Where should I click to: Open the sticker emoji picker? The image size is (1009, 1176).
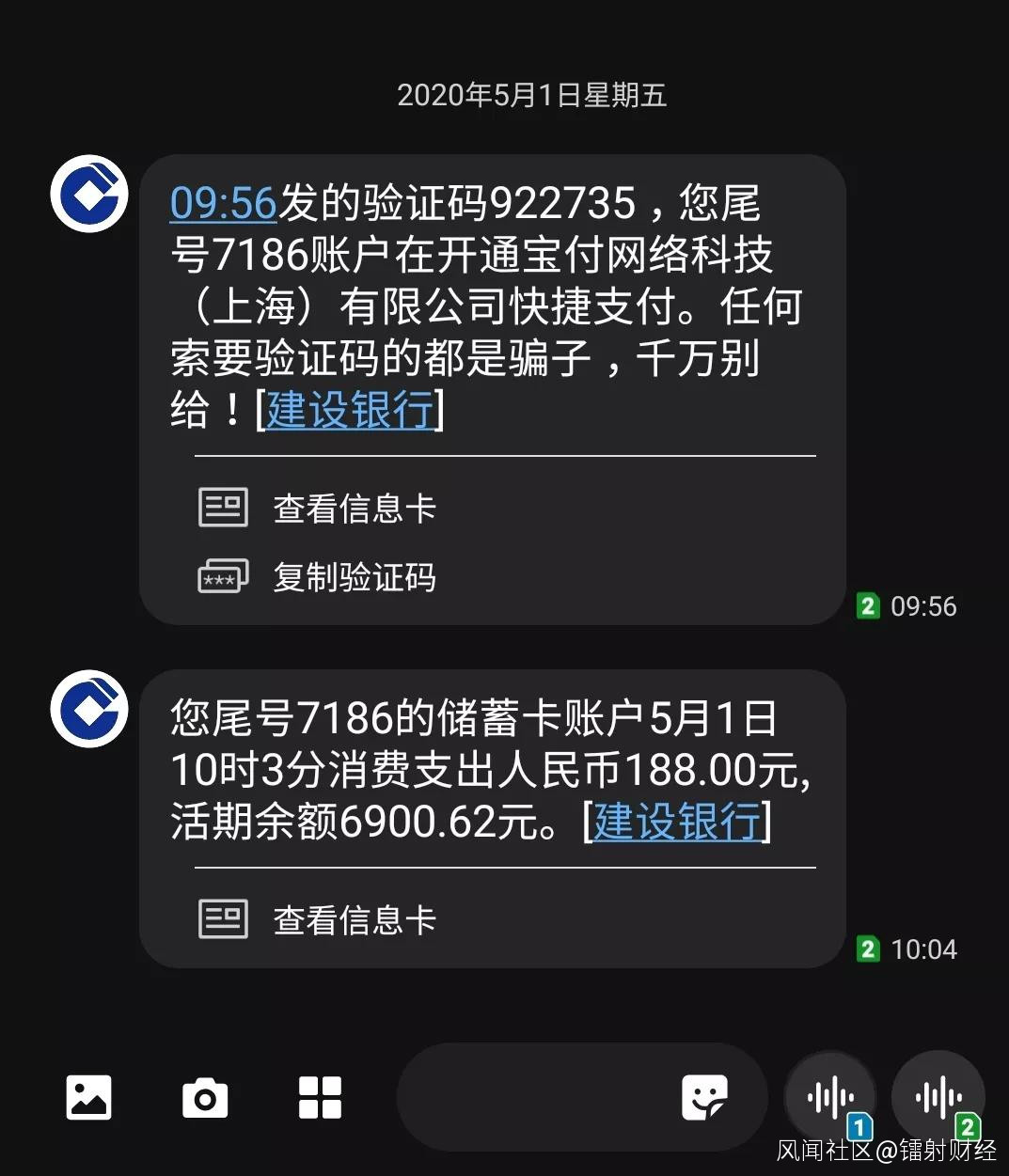tap(704, 1097)
